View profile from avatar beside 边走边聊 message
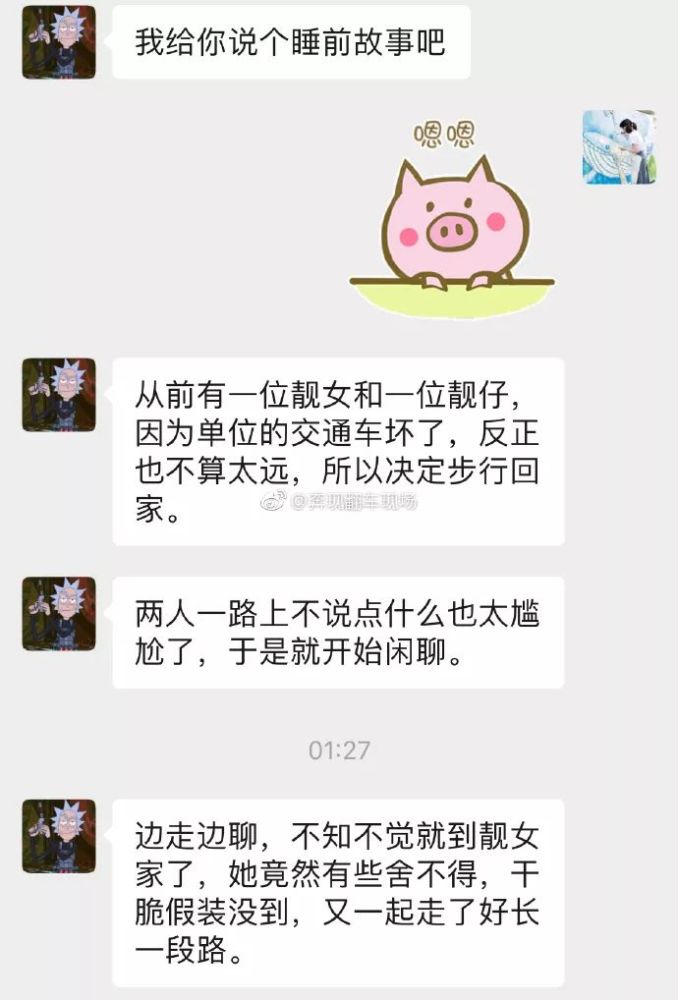Viewport: 678px width, 1000px height. (59, 835)
